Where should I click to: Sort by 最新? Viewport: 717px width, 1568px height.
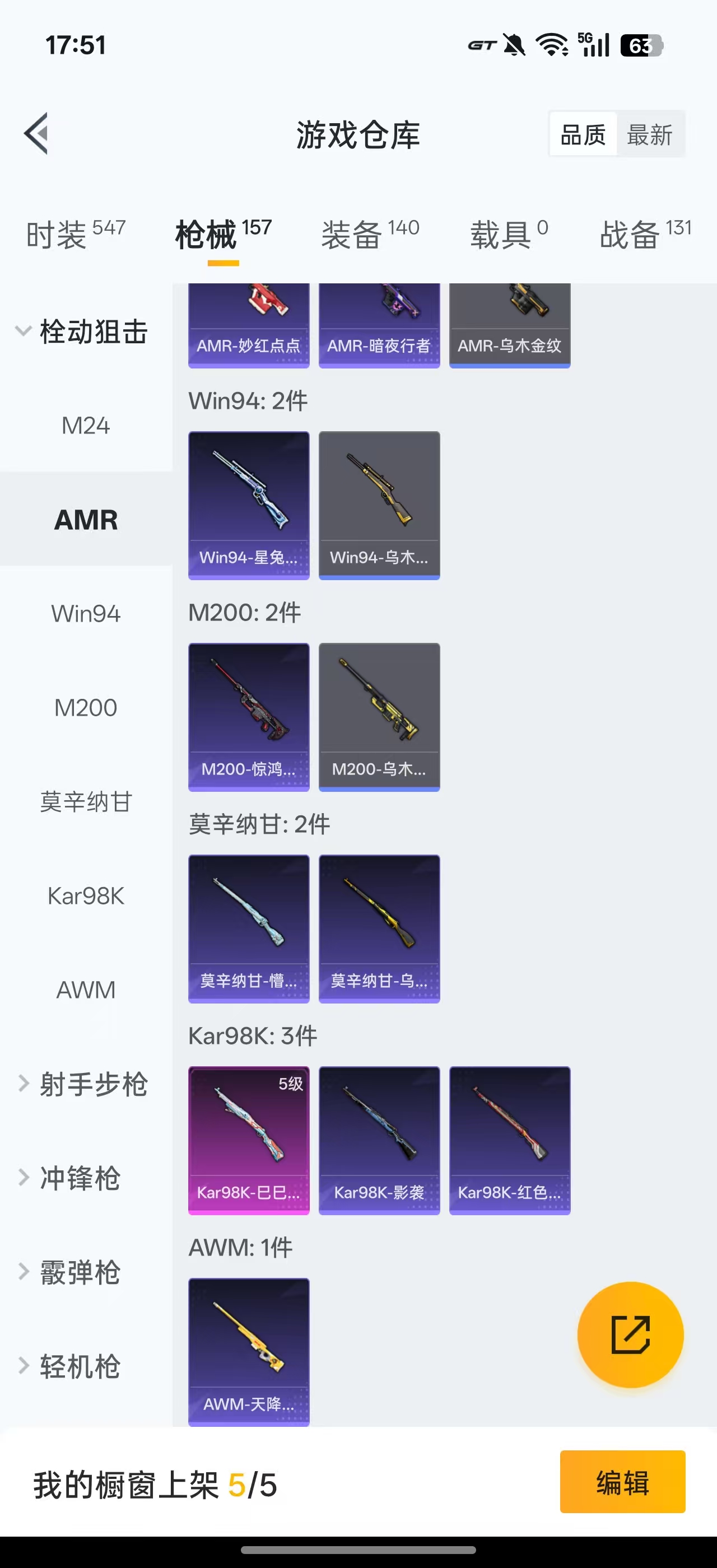coord(649,134)
